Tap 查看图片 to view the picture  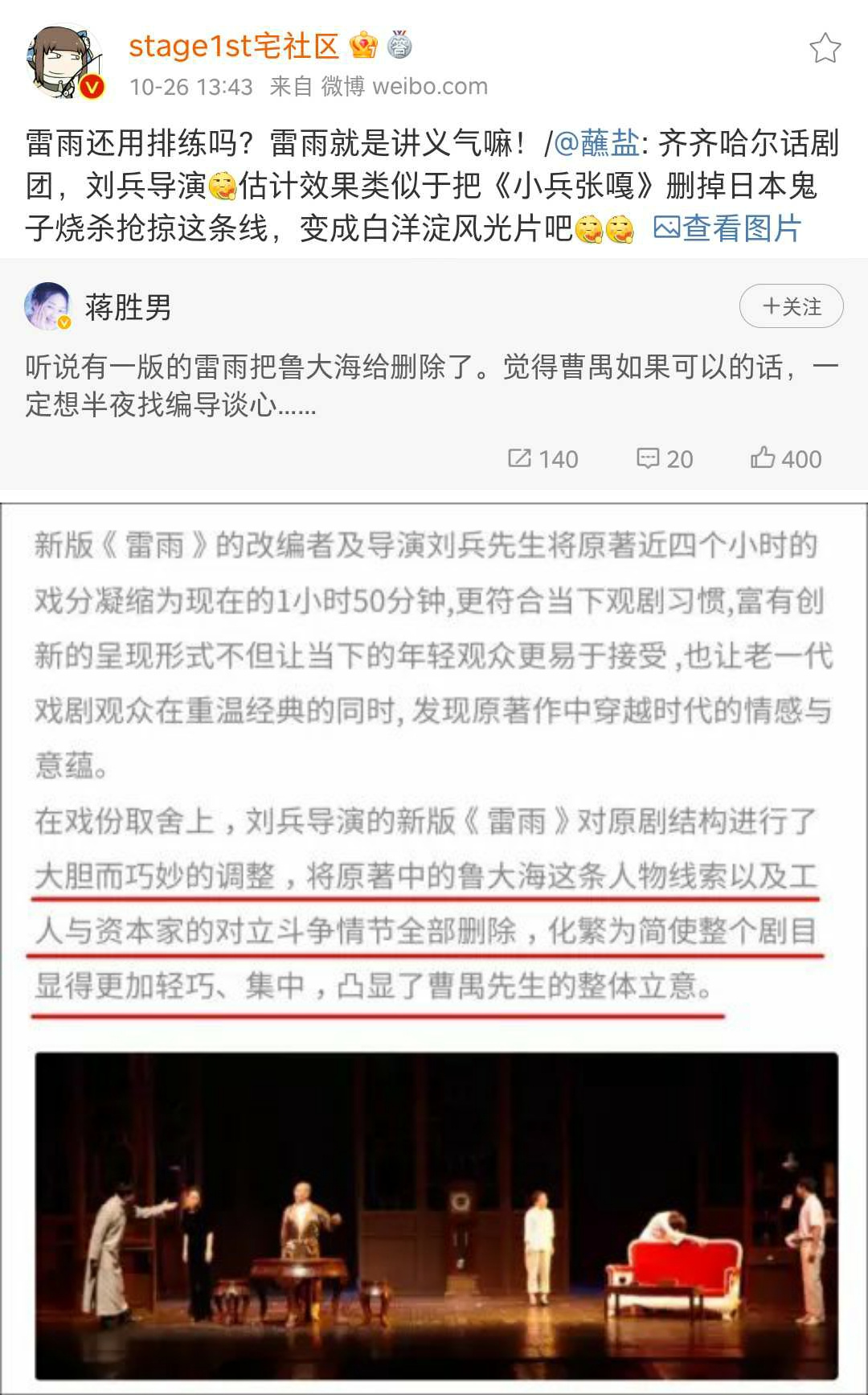(727, 229)
